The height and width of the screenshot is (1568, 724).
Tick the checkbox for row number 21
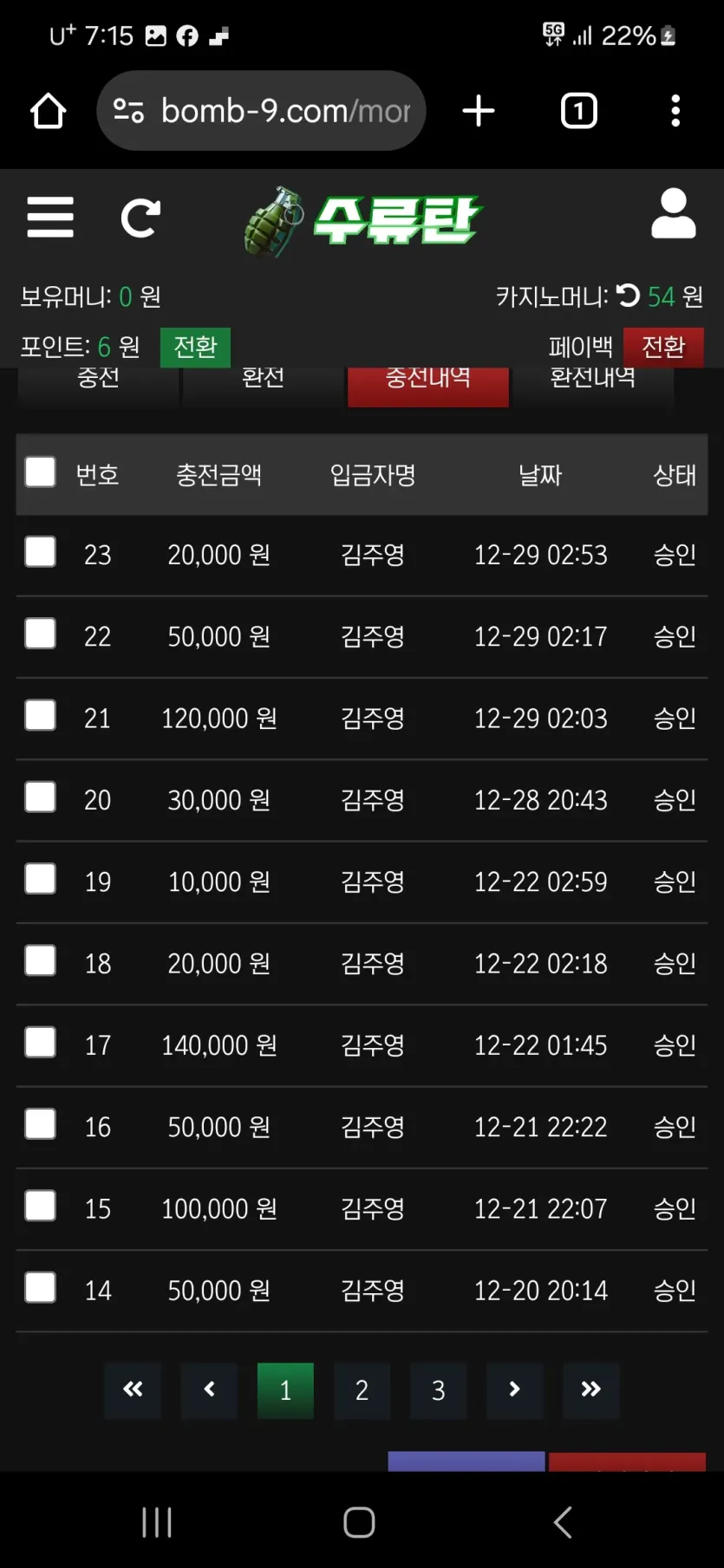click(x=41, y=716)
